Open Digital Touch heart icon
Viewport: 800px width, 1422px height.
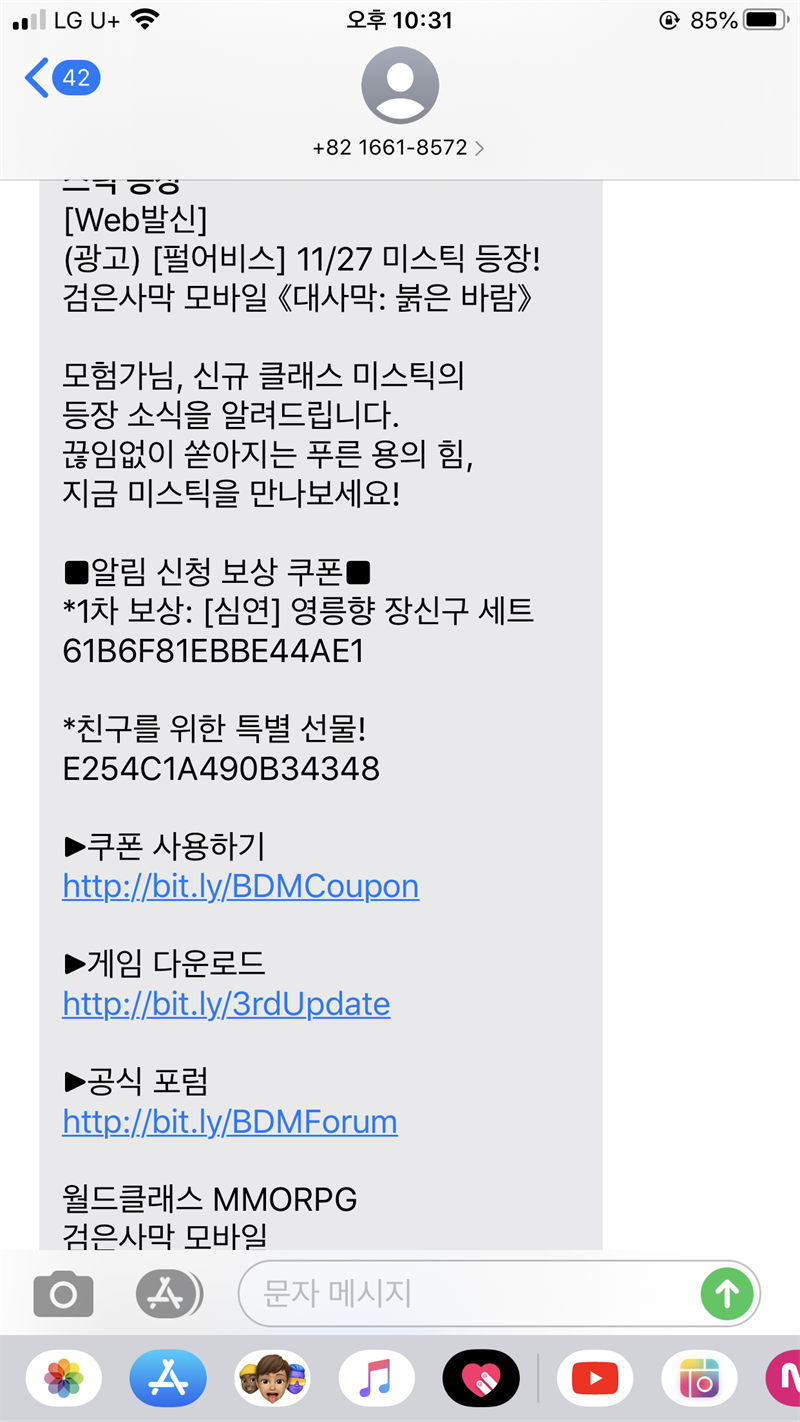click(x=481, y=1379)
